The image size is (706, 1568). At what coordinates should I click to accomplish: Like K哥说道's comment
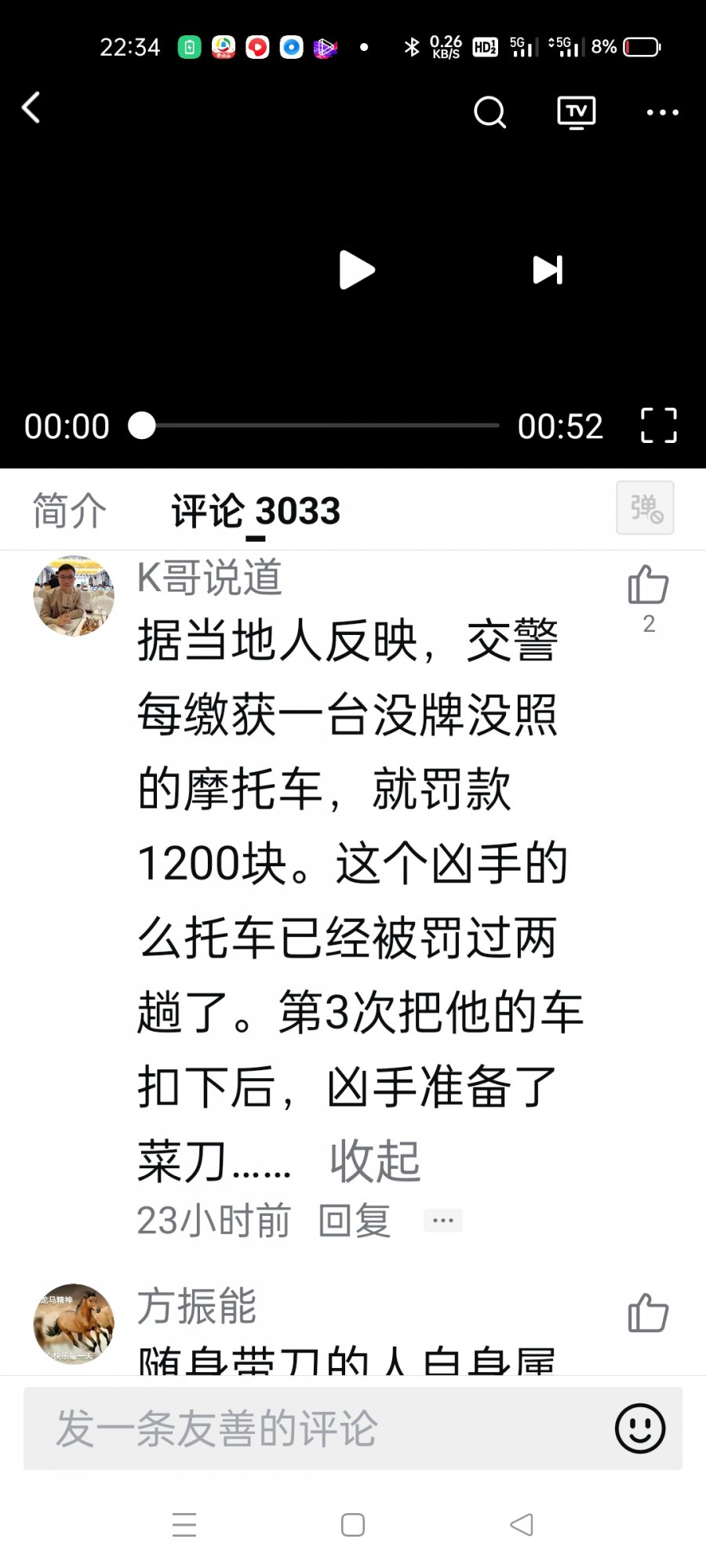pyautogui.click(x=648, y=586)
